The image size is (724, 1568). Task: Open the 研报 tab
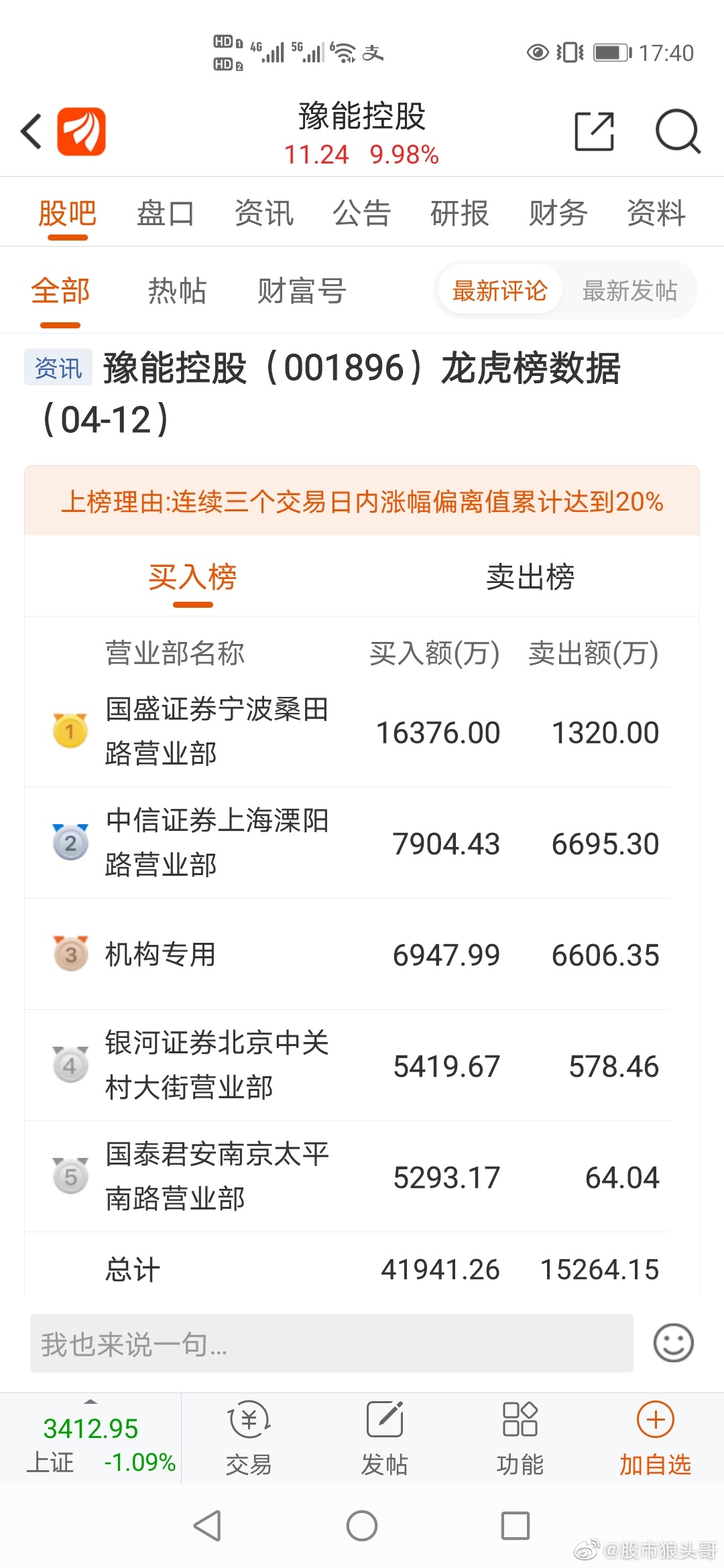pyautogui.click(x=460, y=214)
